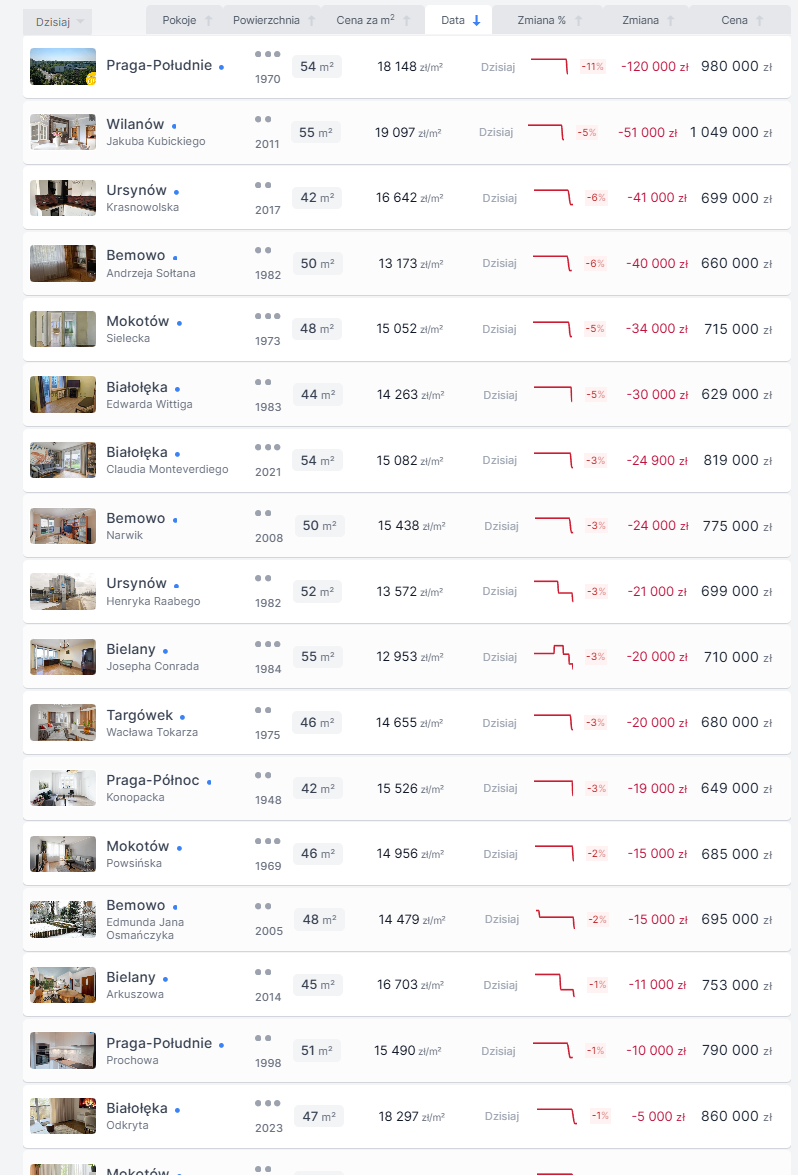The image size is (798, 1175).
Task: Open the Mokotów Sielecka listing
Action: [138, 322]
